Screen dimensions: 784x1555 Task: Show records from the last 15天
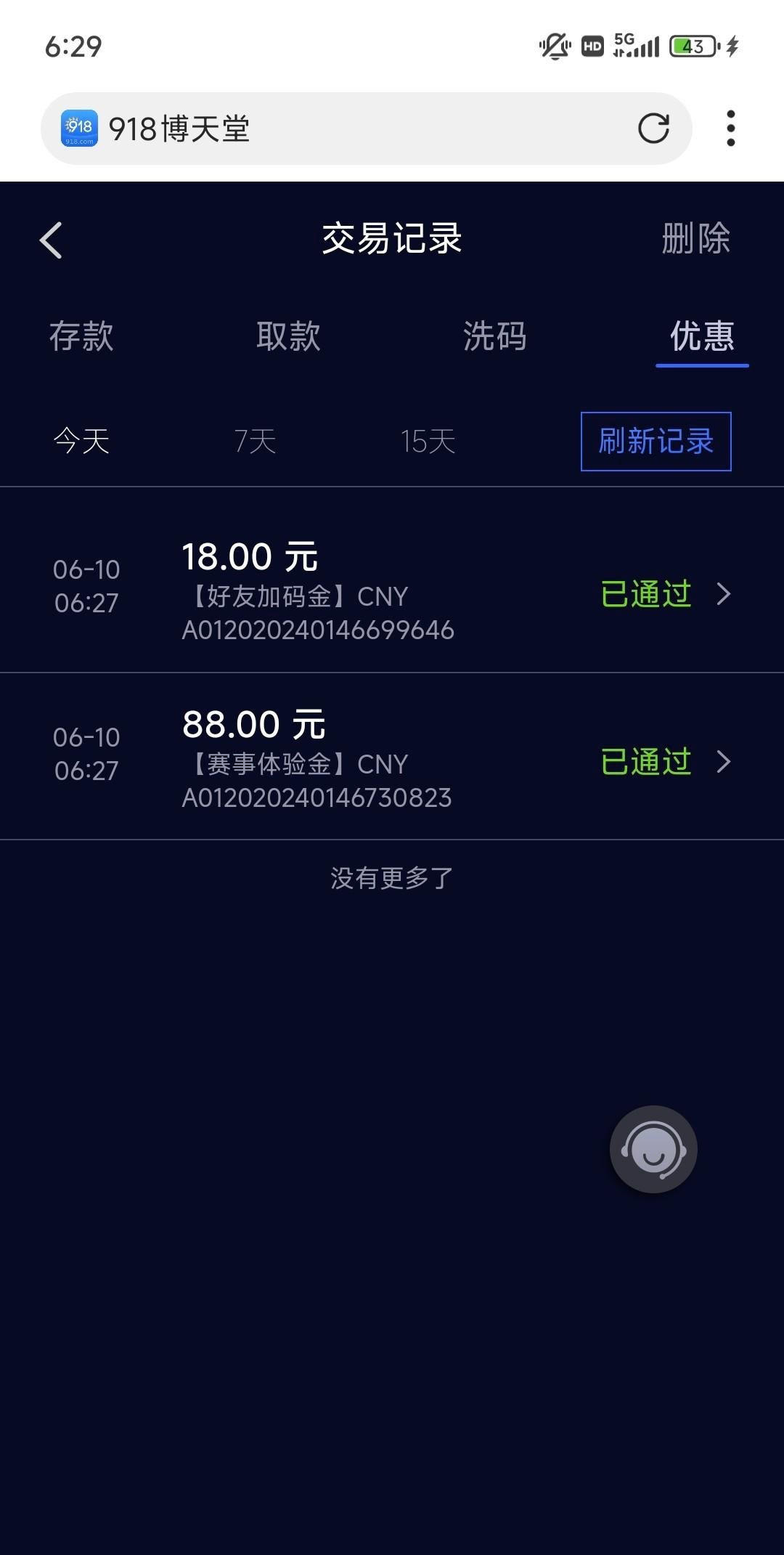click(428, 441)
